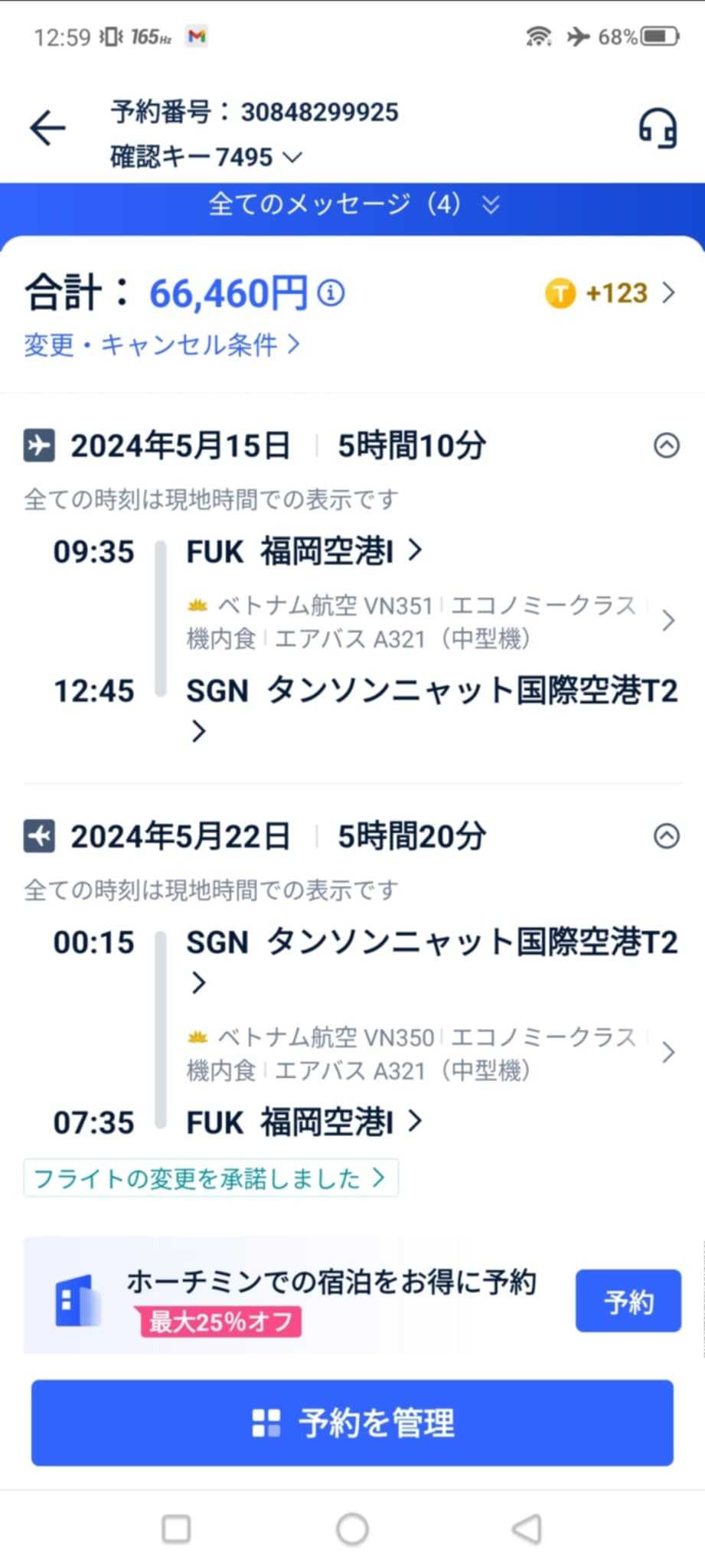Screen dimensions: 705x1568
Task: Open arrival FUK 福岡空港 at 07:35
Action: (304, 1122)
